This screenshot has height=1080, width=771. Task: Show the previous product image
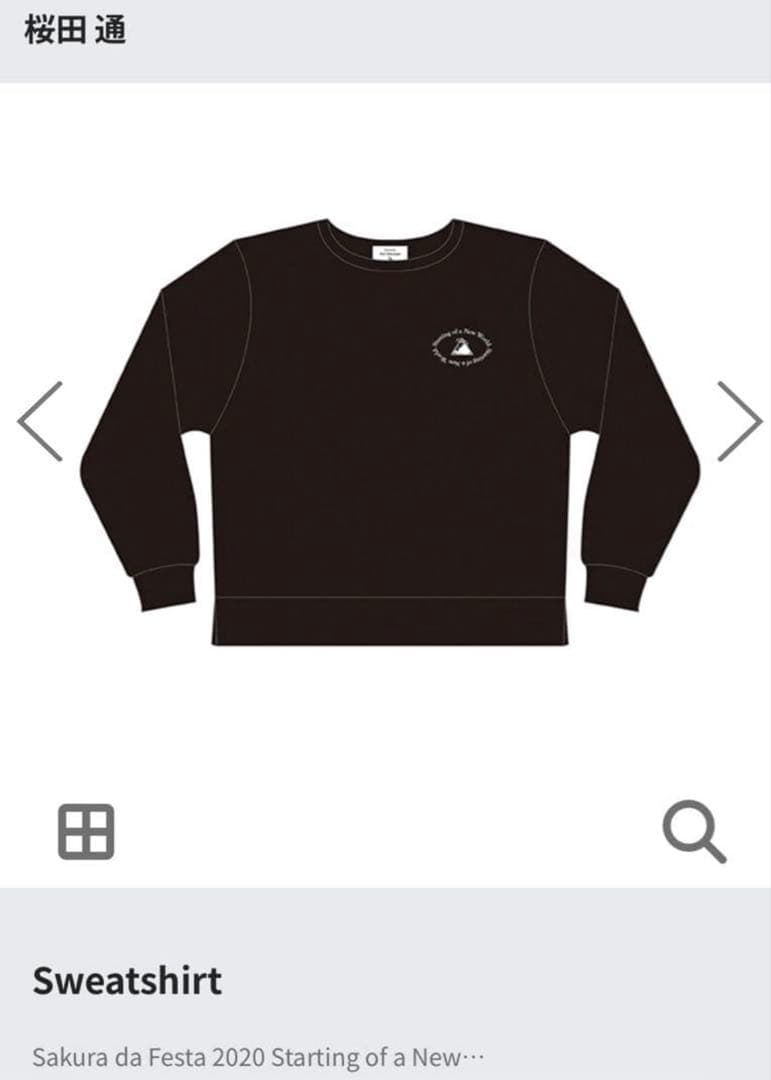pyautogui.click(x=40, y=421)
